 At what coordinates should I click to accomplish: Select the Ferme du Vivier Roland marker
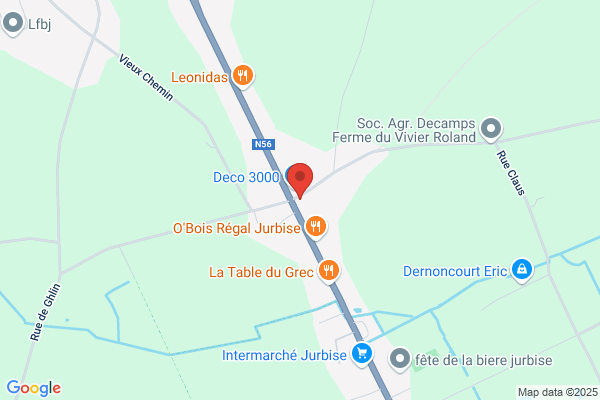click(x=491, y=129)
